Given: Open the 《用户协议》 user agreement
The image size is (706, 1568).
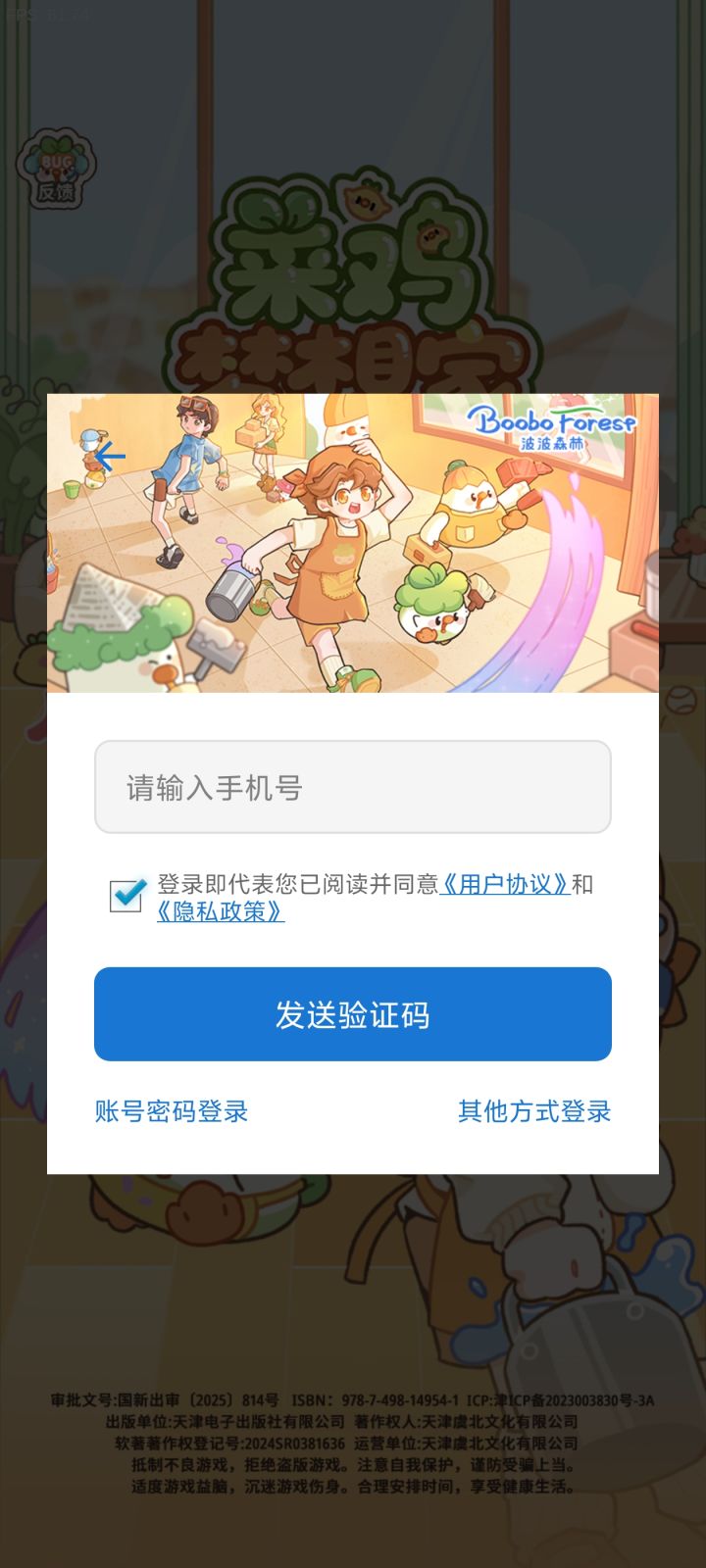Looking at the screenshot, I should [505, 883].
